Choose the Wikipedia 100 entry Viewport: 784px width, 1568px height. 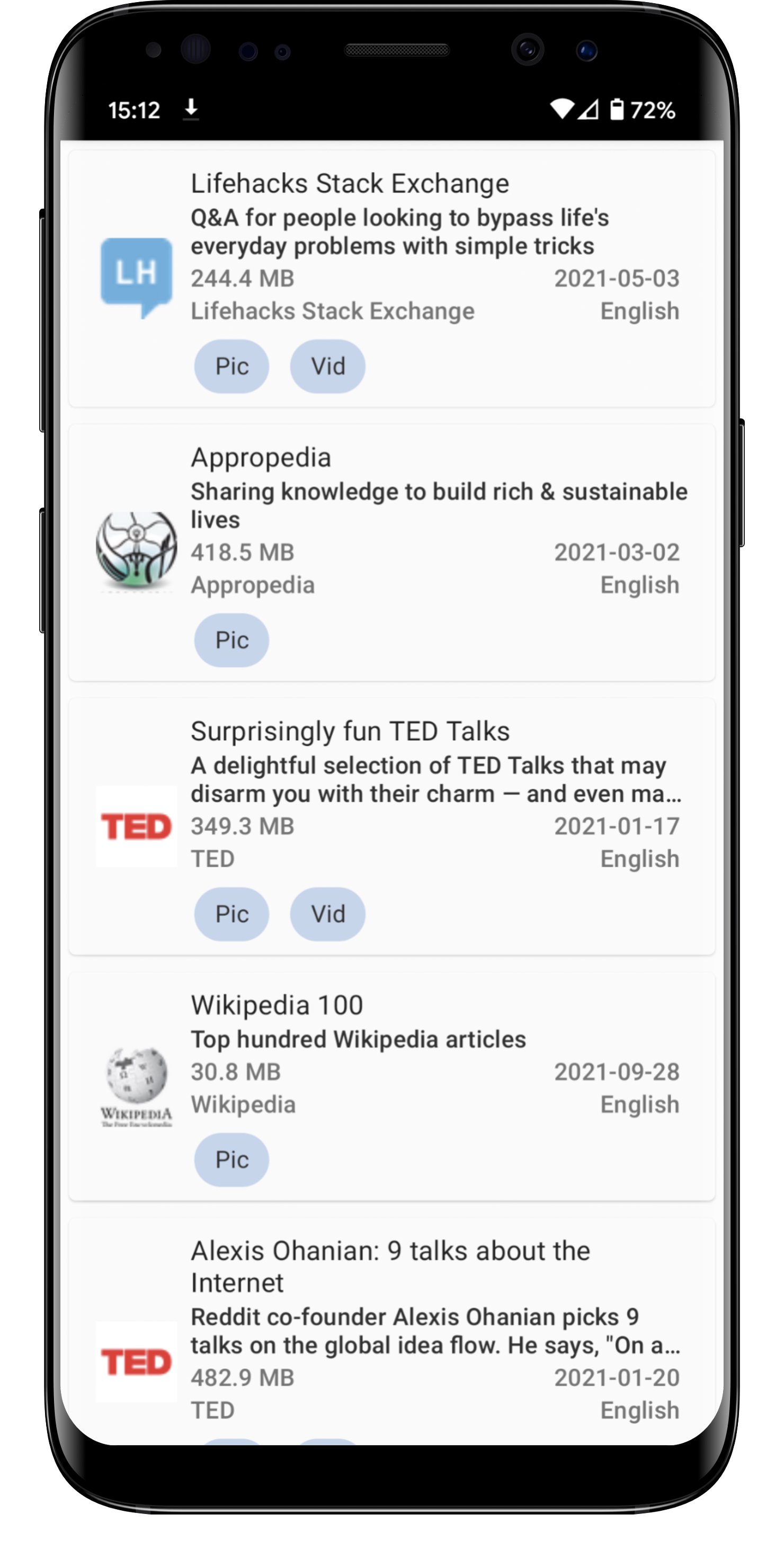pos(391,1086)
